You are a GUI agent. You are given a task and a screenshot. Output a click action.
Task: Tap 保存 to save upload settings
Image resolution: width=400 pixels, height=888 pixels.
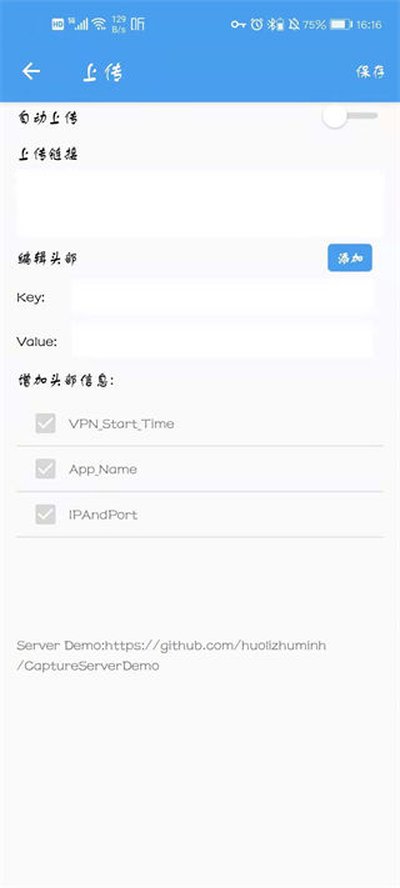click(371, 72)
